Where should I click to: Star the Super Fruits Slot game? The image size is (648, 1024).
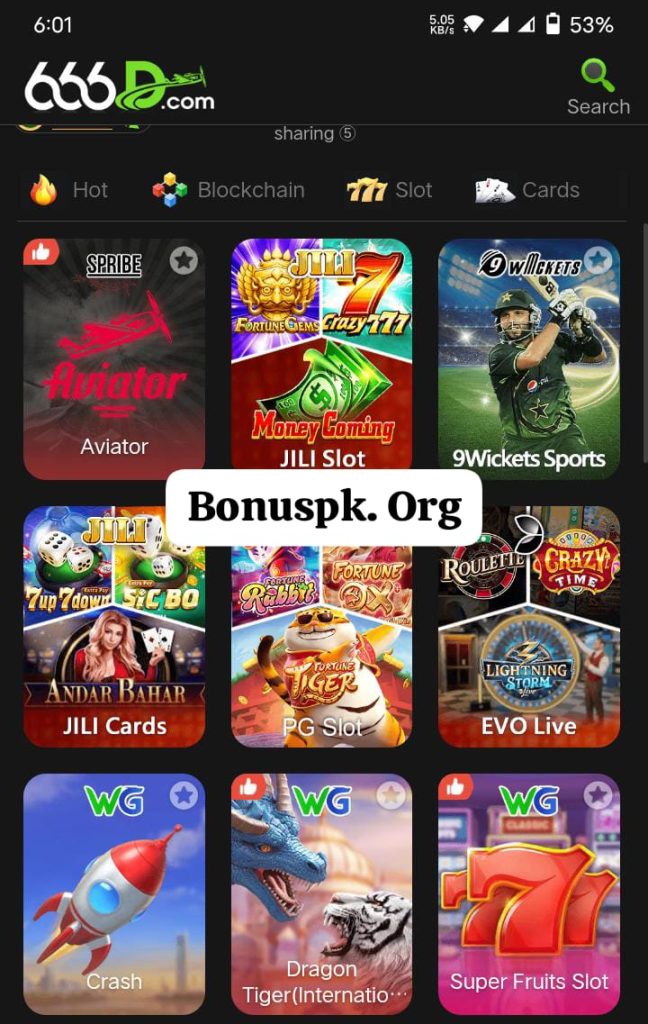pos(598,796)
